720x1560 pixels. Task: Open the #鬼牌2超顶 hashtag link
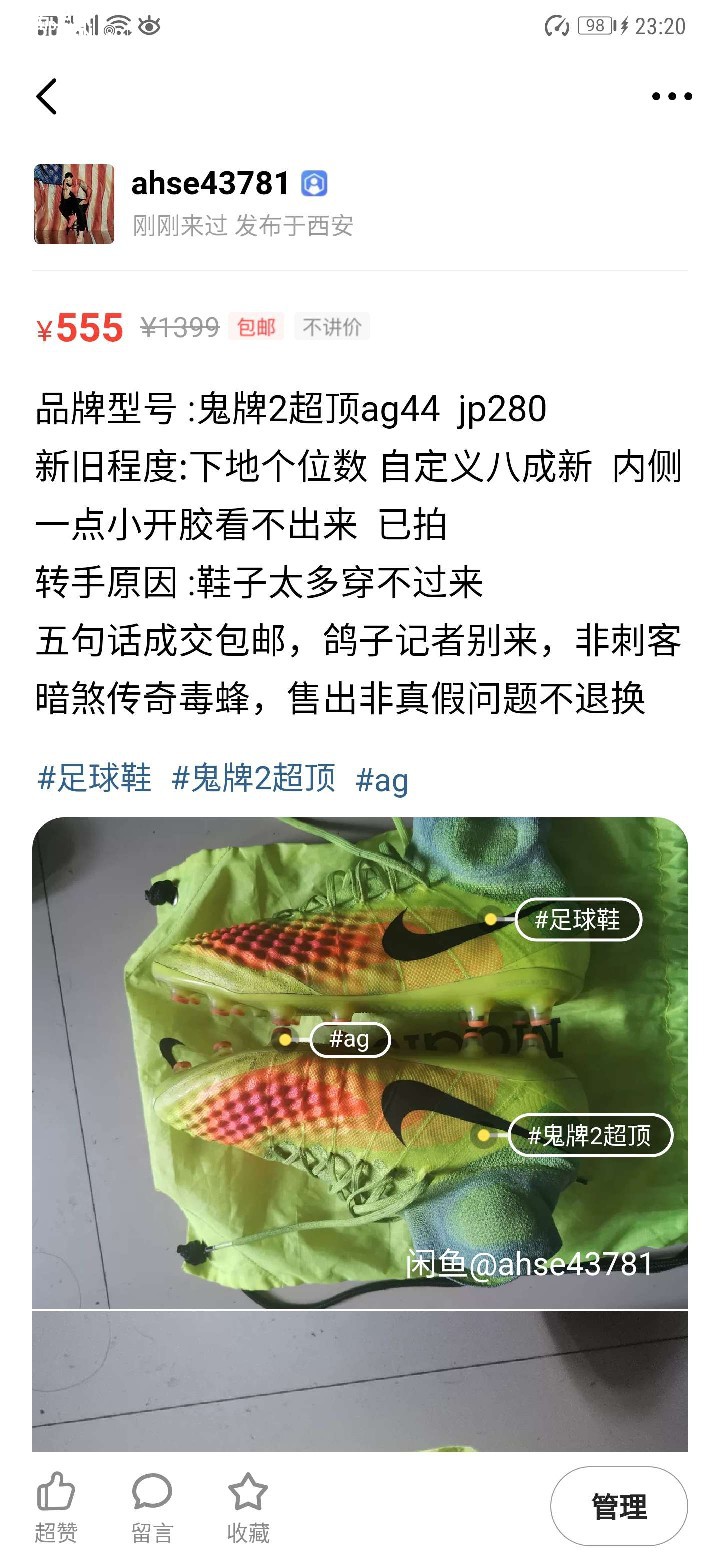point(254,779)
